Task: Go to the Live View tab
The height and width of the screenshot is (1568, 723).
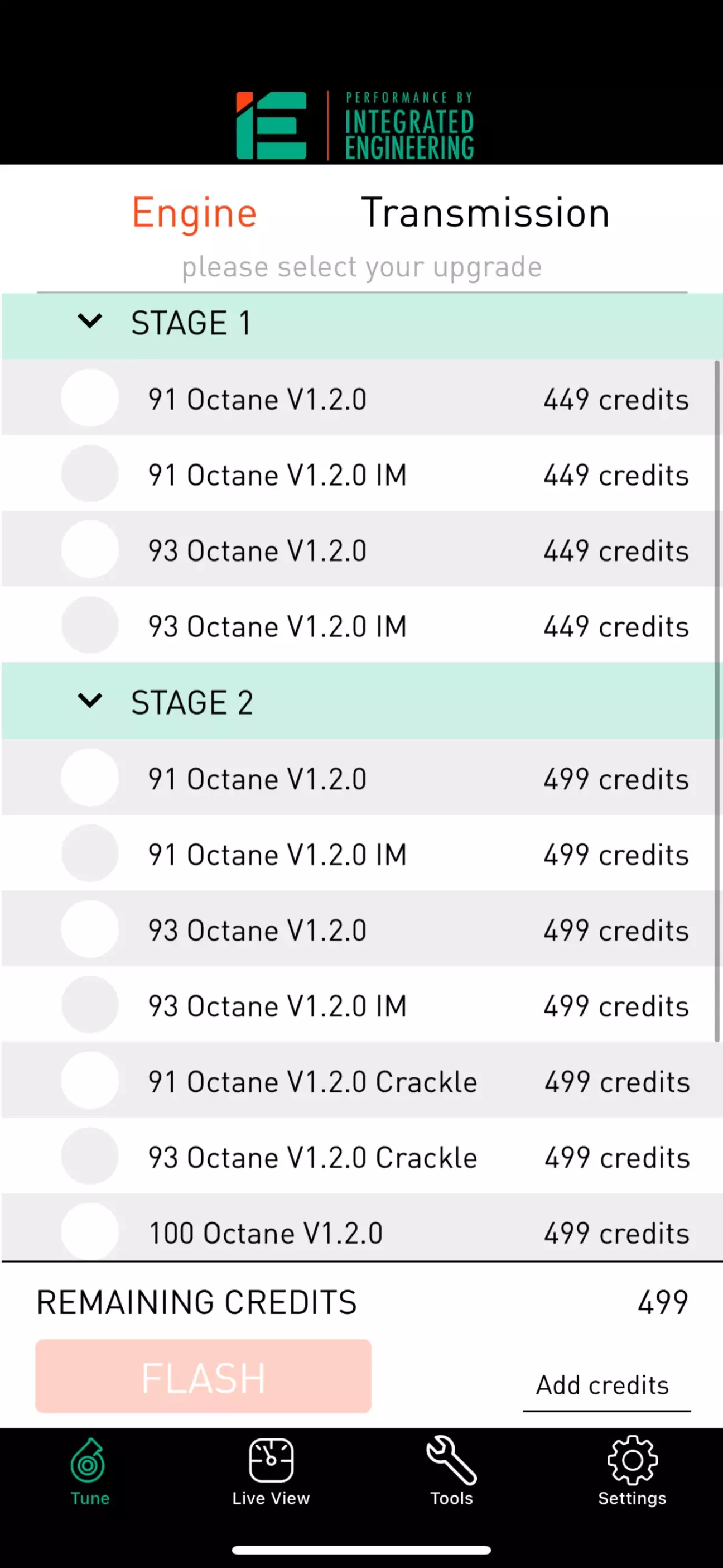Action: 271,1472
